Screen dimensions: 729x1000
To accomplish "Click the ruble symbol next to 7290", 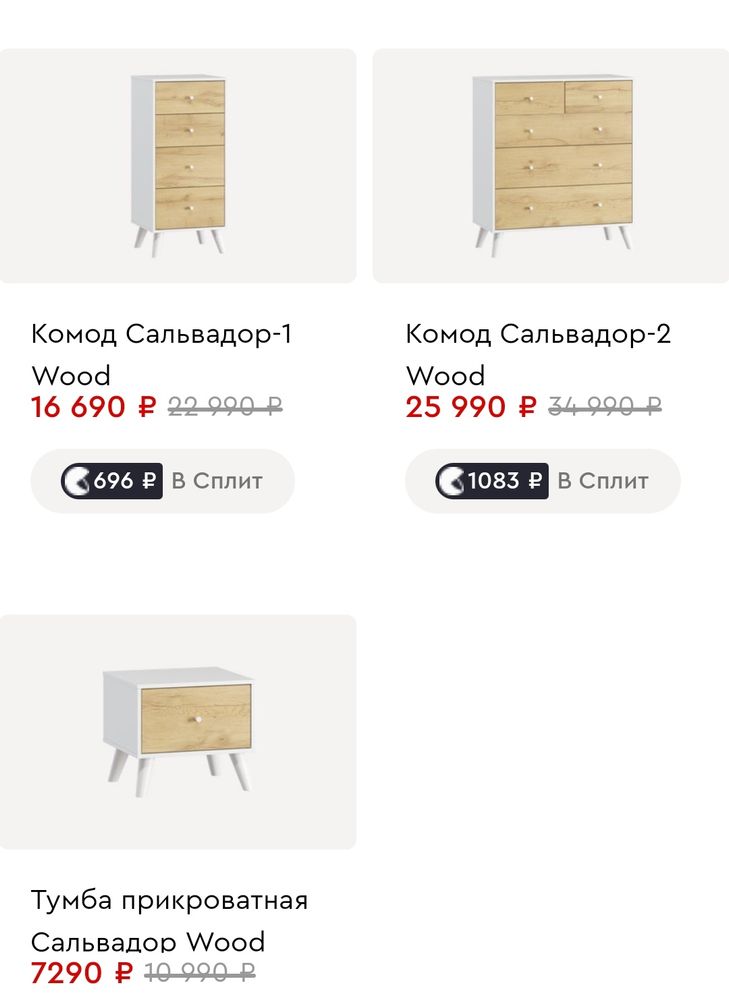I will point(125,970).
